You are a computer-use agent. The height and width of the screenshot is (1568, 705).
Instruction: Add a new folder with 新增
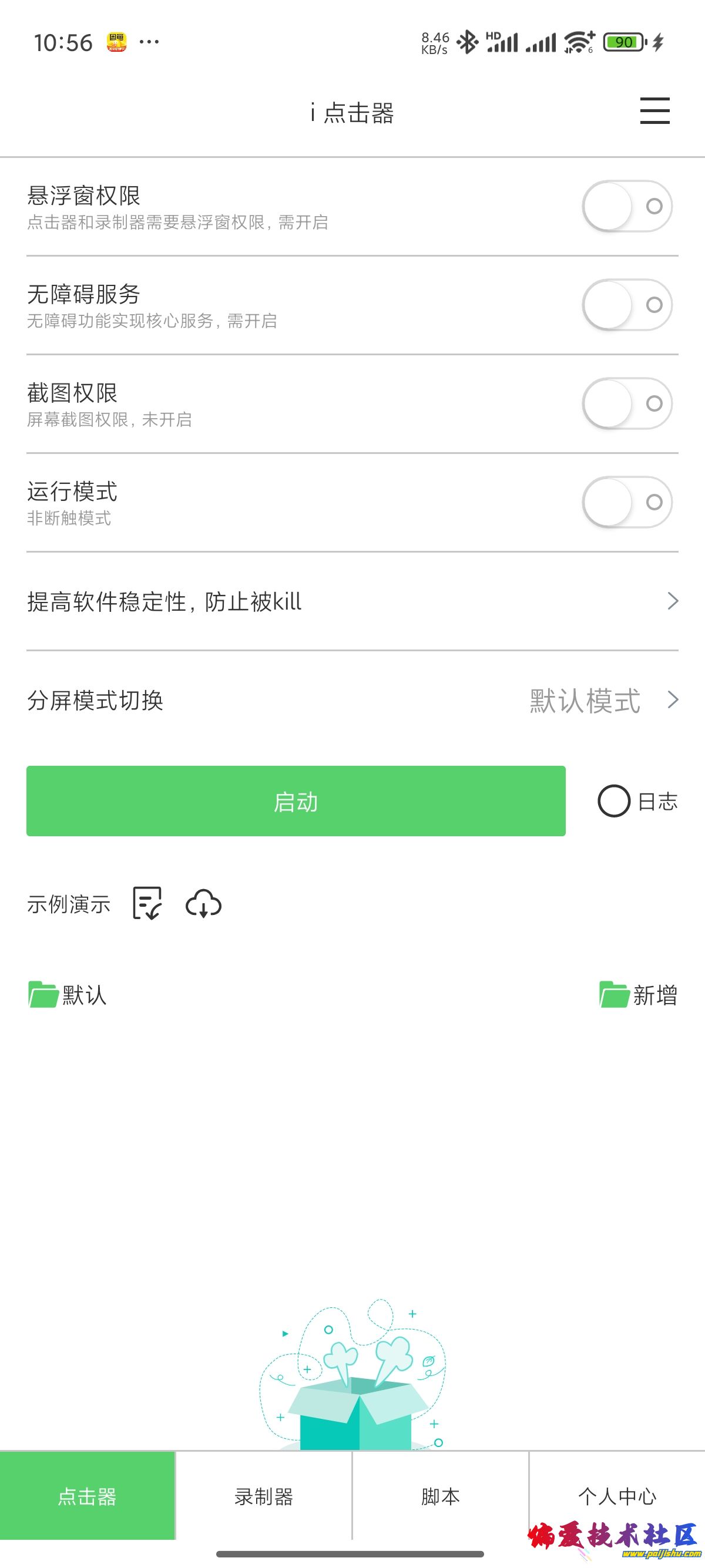tap(638, 995)
